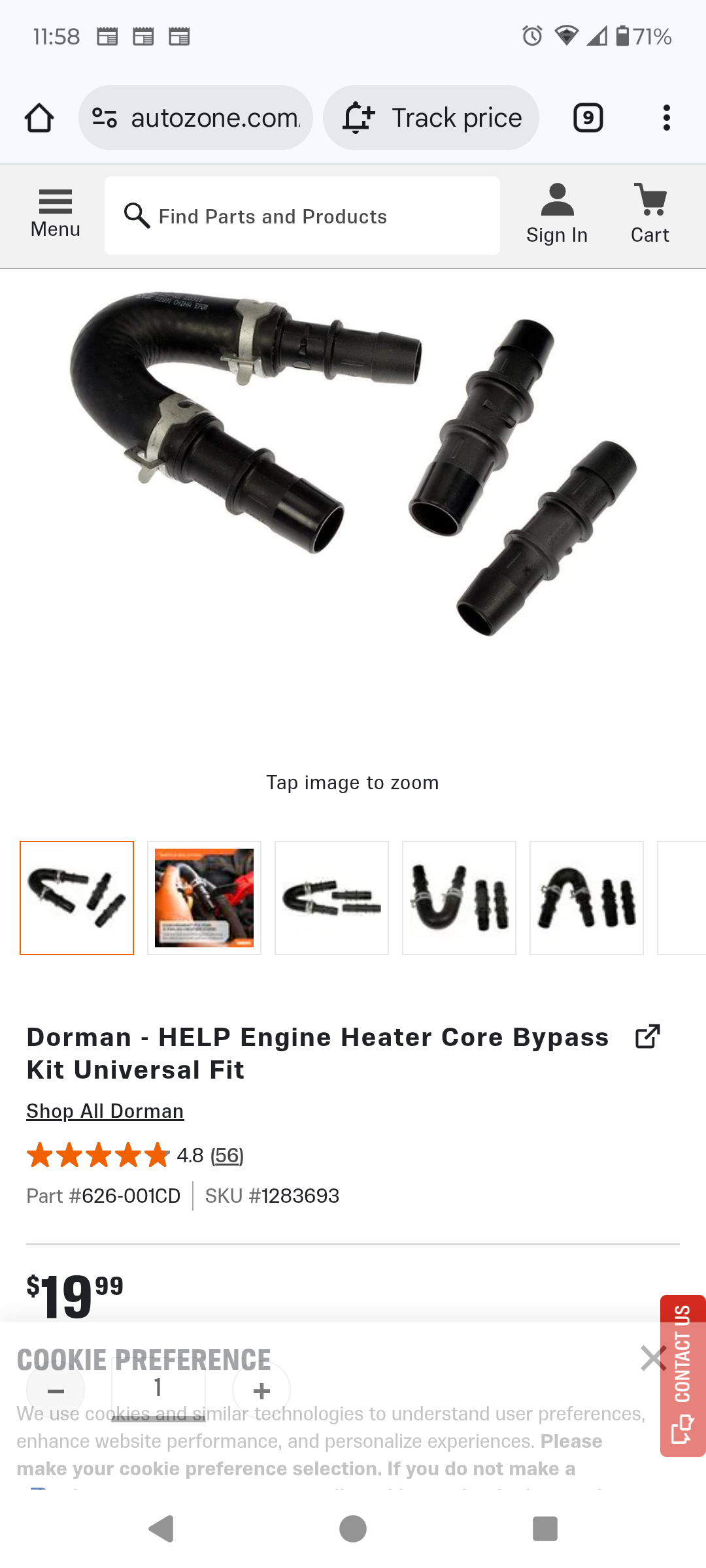The width and height of the screenshot is (706, 1568).
Task: Open the browser overflow menu
Action: coord(666,118)
